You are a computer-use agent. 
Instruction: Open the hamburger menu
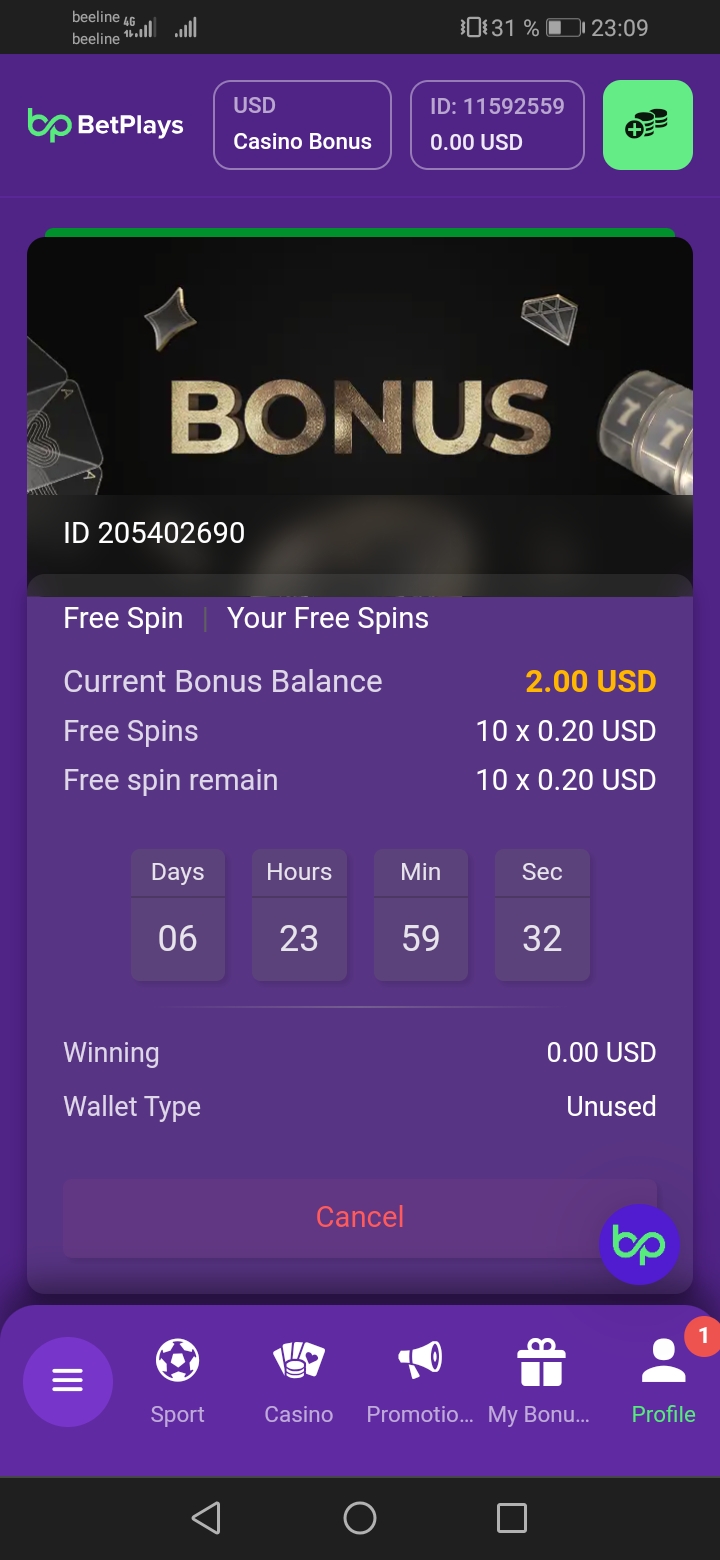(x=68, y=1381)
